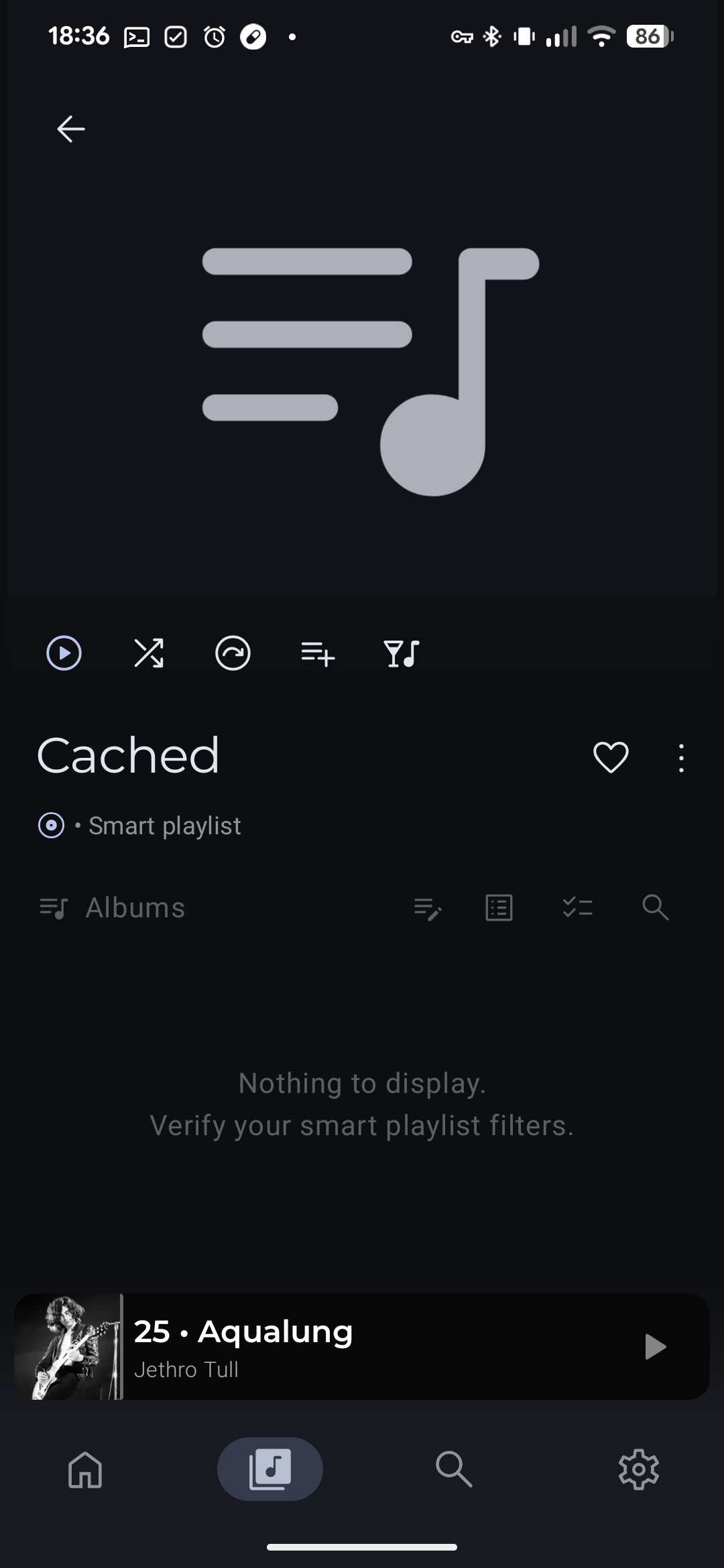Add the playlist to the queue

pos(318,653)
